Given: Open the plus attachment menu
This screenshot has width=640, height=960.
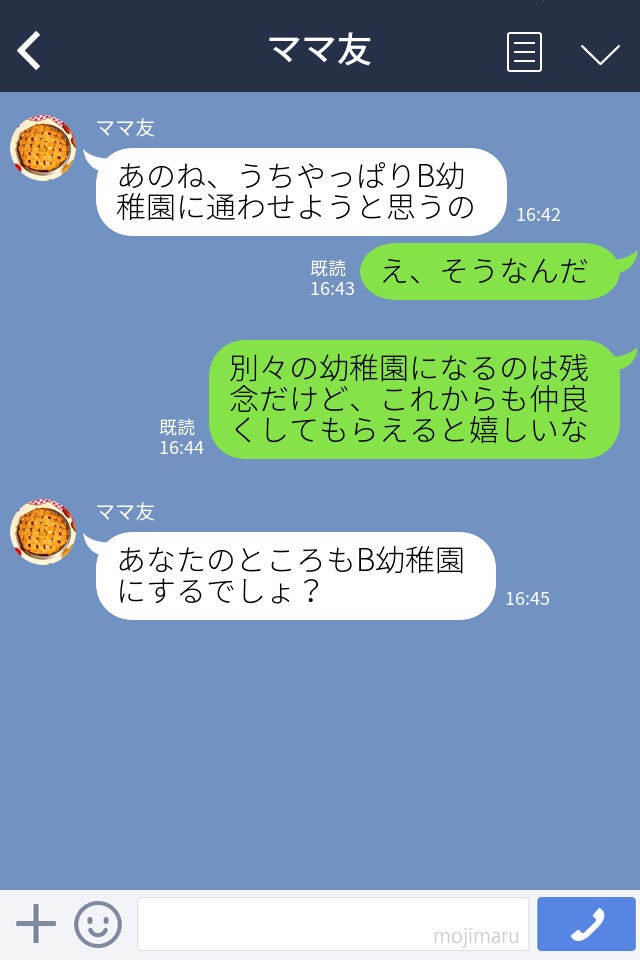Looking at the screenshot, I should (36, 924).
